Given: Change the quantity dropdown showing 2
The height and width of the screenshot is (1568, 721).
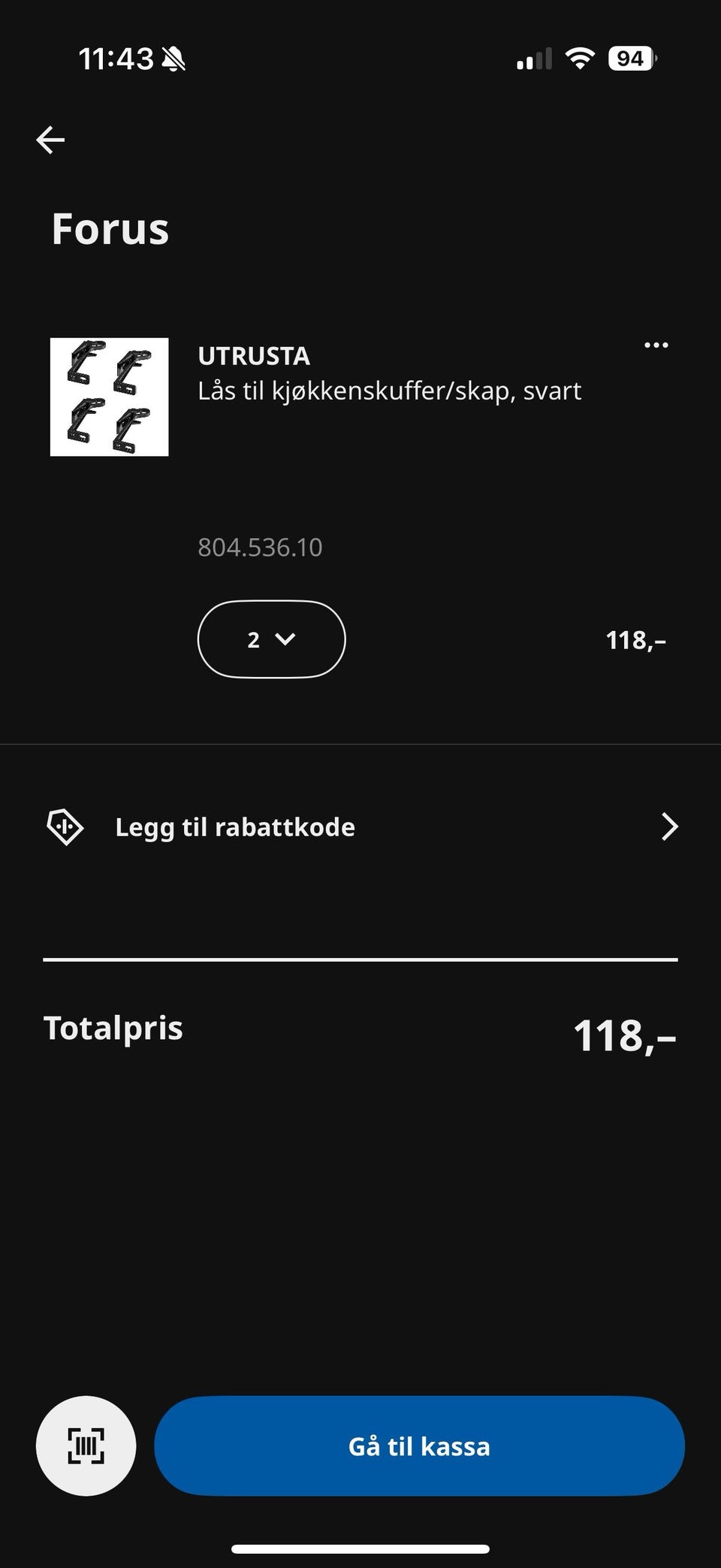Looking at the screenshot, I should [x=271, y=639].
